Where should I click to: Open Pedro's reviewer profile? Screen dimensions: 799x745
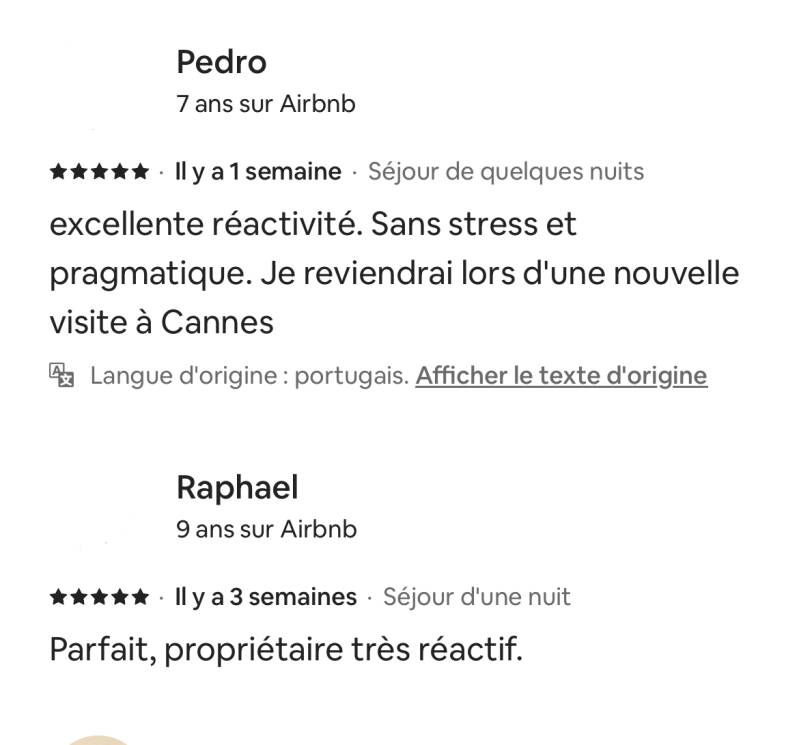221,63
